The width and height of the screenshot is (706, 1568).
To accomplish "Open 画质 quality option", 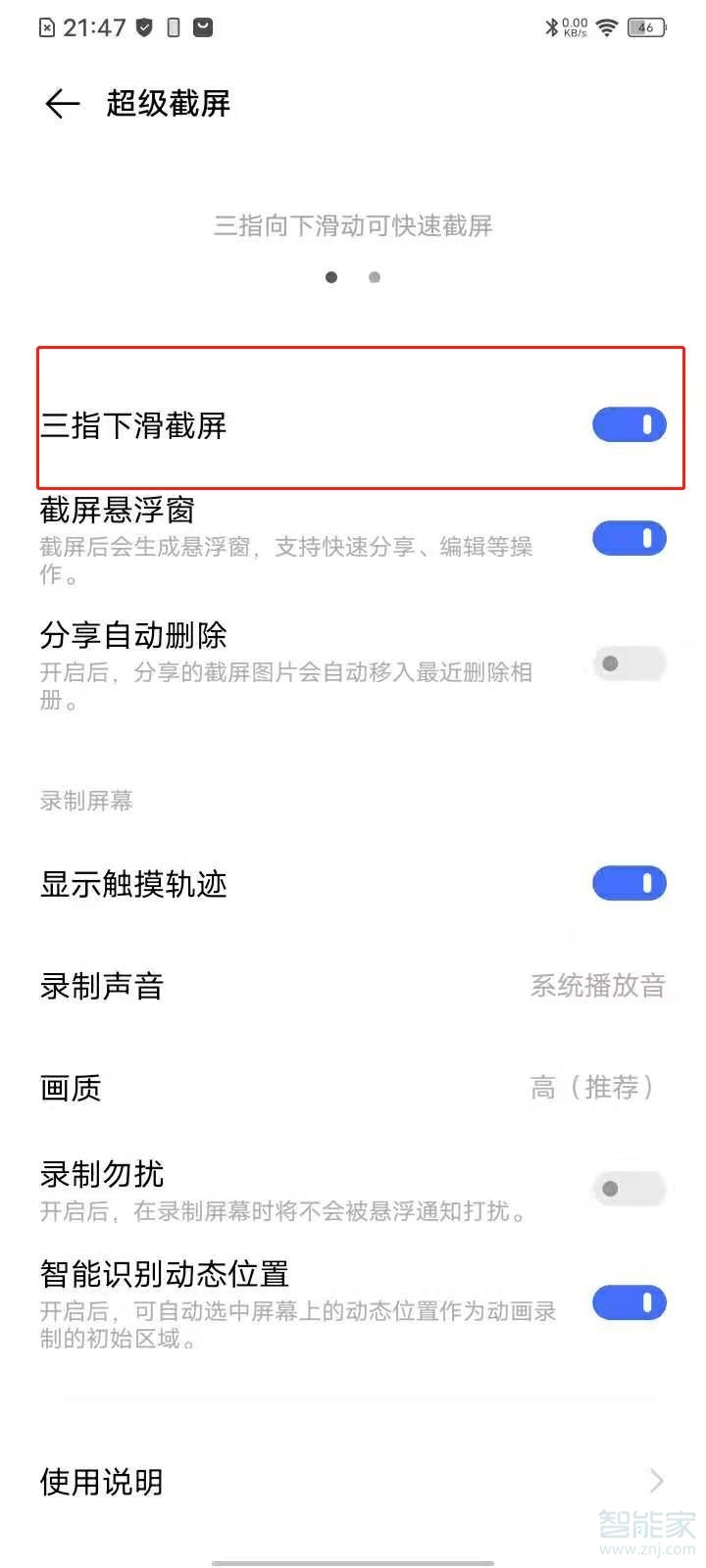I will [x=353, y=1088].
